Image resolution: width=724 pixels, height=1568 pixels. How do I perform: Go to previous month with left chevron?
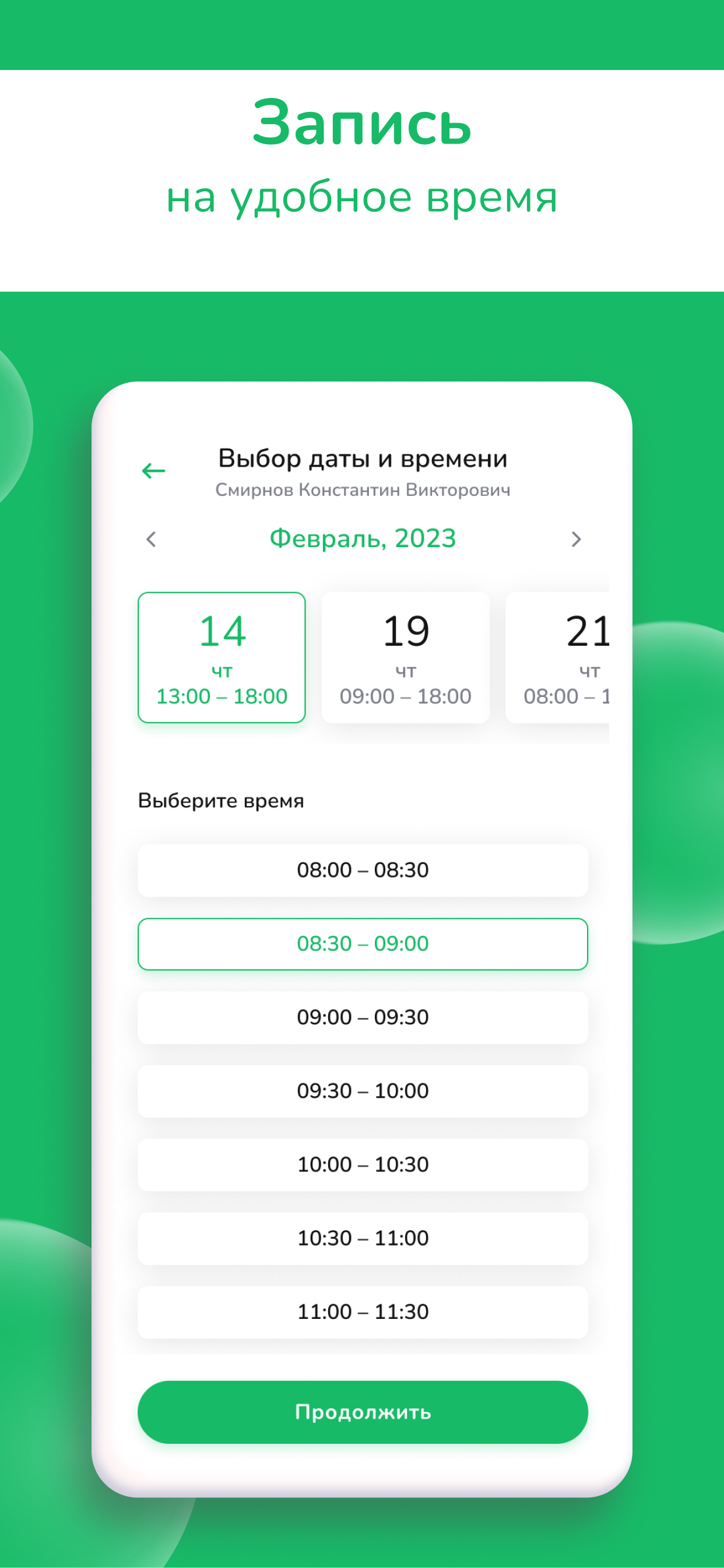(153, 538)
